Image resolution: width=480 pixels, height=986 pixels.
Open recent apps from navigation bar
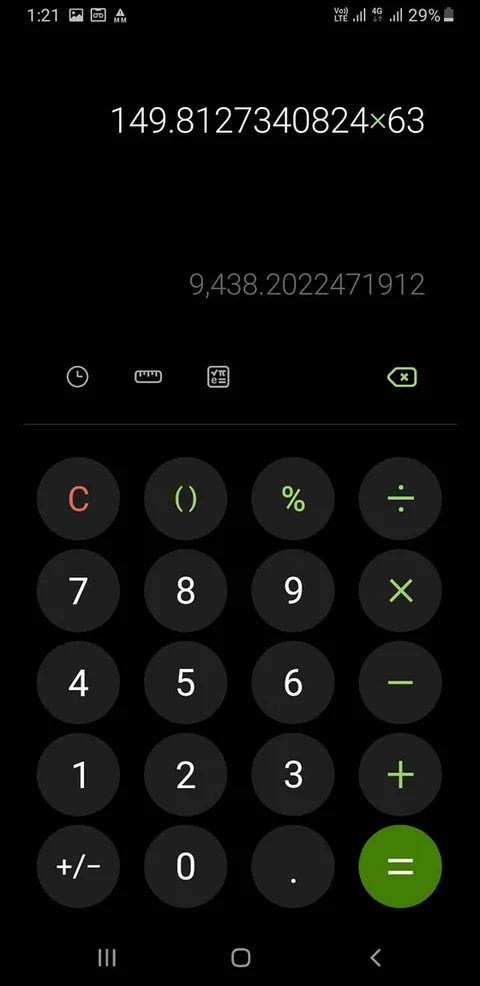point(107,958)
